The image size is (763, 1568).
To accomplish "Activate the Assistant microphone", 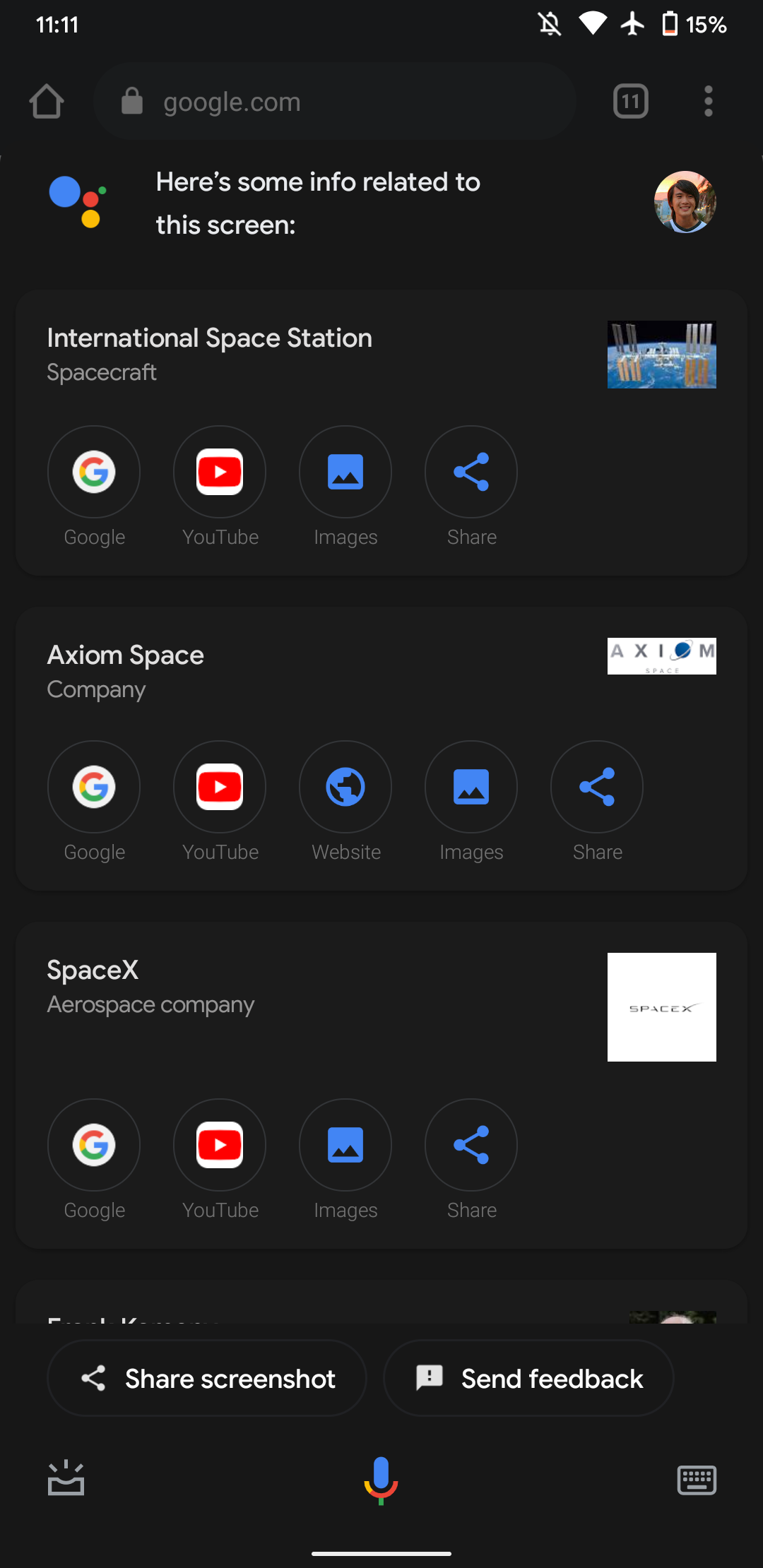I will [x=381, y=1480].
